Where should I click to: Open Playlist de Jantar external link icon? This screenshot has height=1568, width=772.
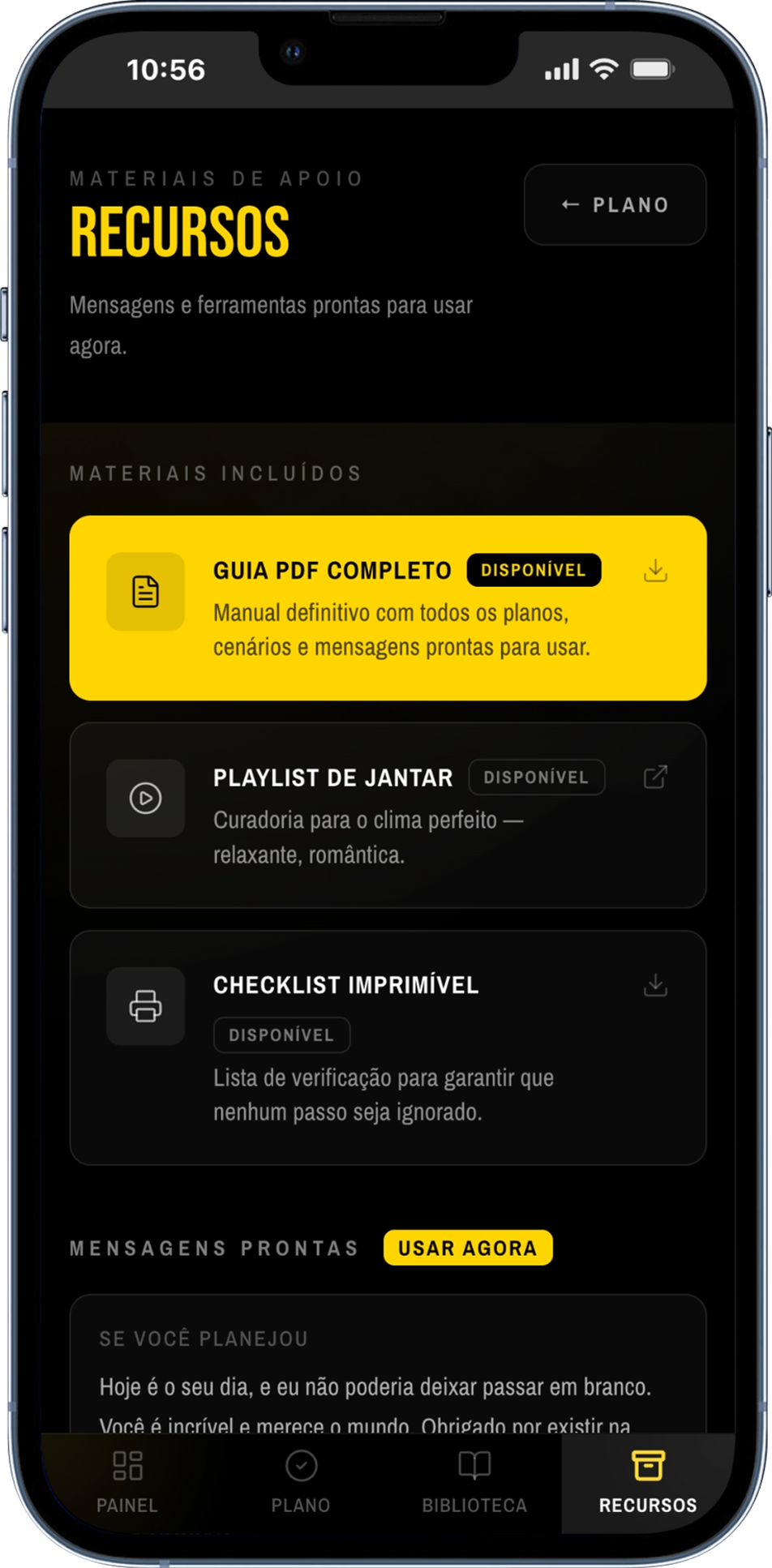[x=655, y=777]
